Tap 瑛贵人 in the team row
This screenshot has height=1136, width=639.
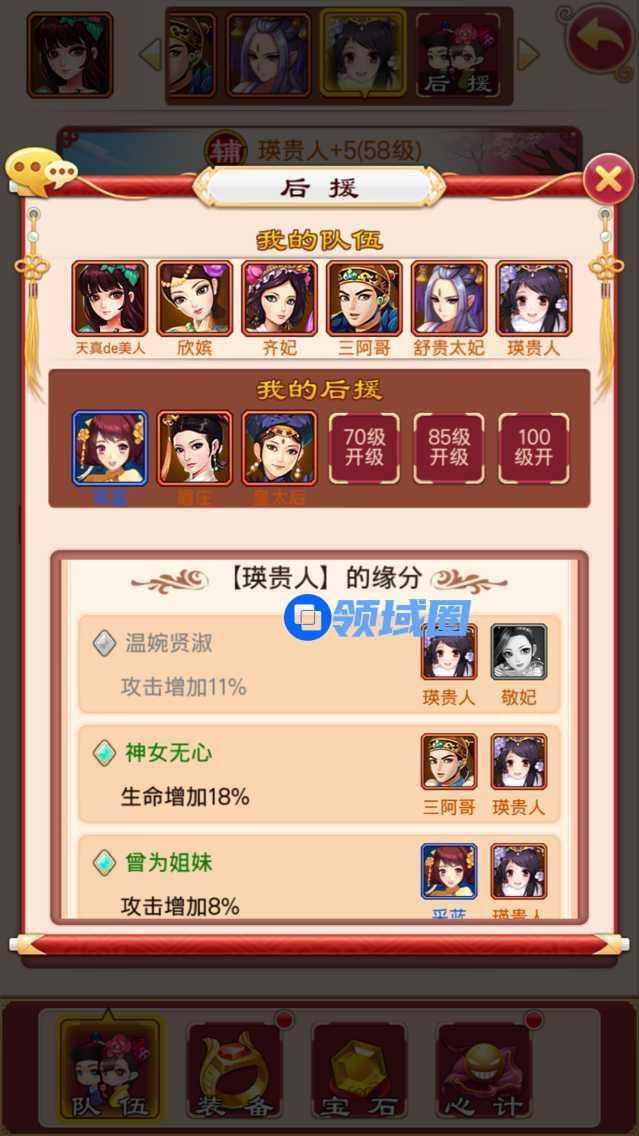[x=534, y=298]
